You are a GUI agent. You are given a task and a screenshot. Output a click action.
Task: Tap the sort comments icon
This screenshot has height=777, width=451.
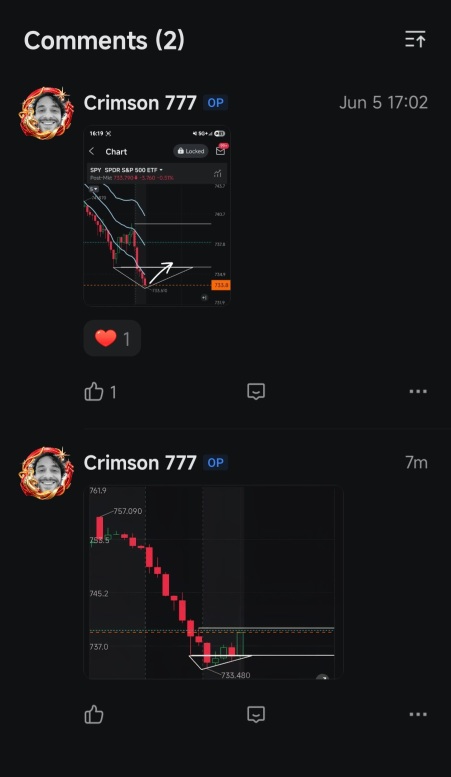(415, 39)
